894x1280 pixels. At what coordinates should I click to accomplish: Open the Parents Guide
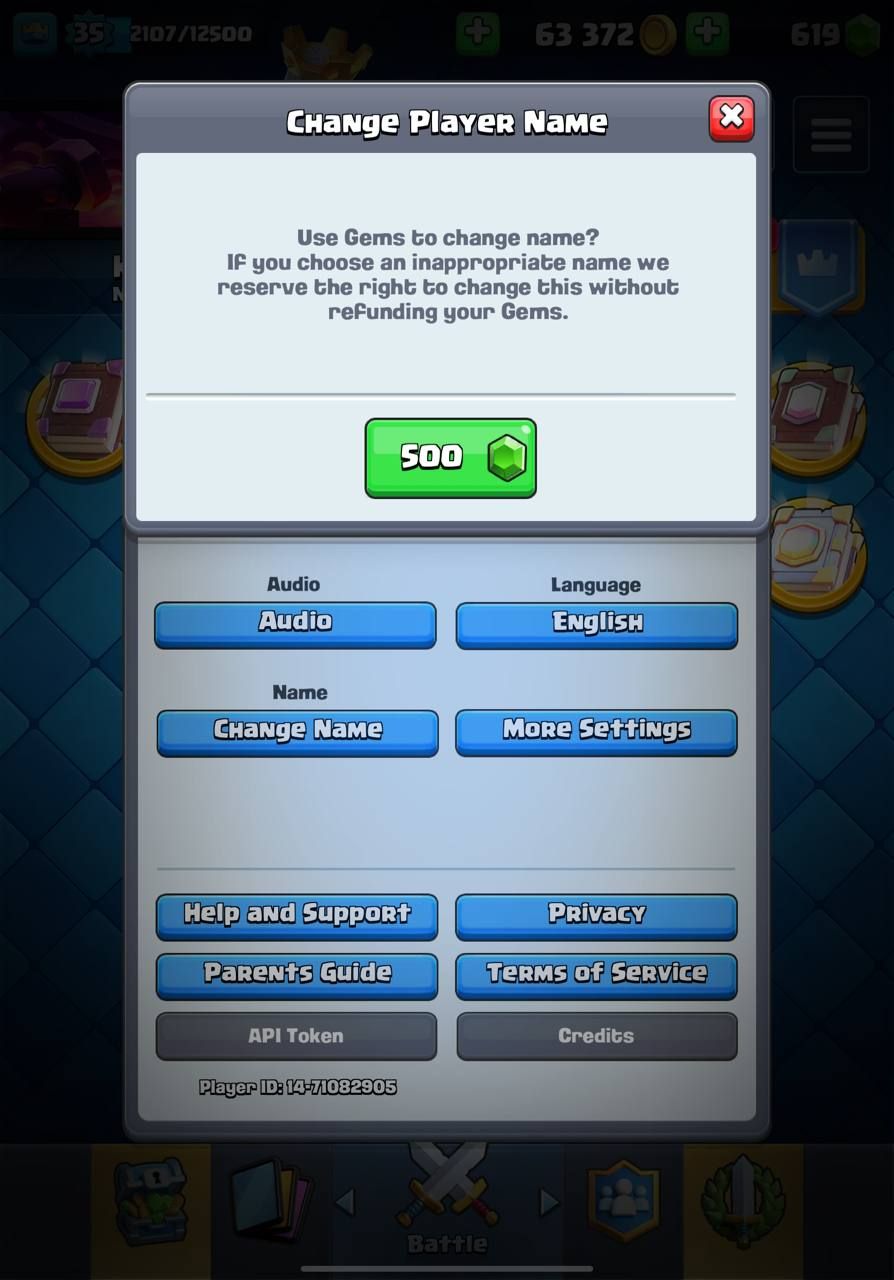[x=297, y=975]
